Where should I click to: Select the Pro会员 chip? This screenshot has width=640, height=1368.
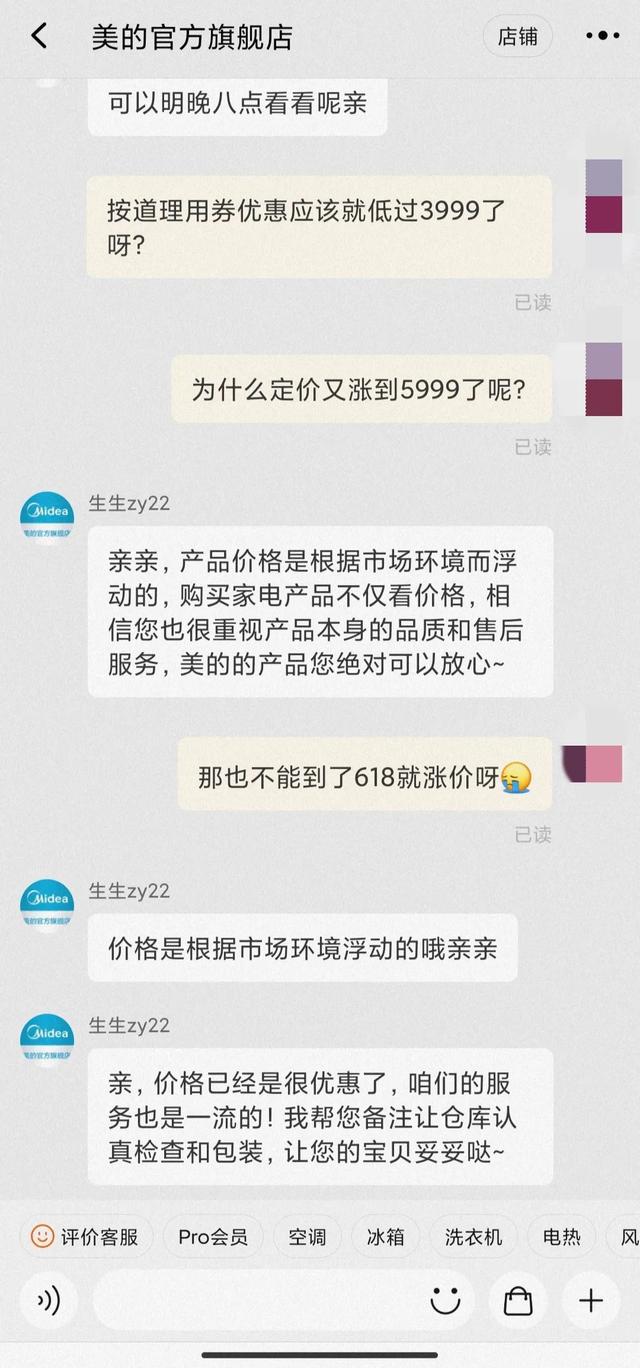213,1237
